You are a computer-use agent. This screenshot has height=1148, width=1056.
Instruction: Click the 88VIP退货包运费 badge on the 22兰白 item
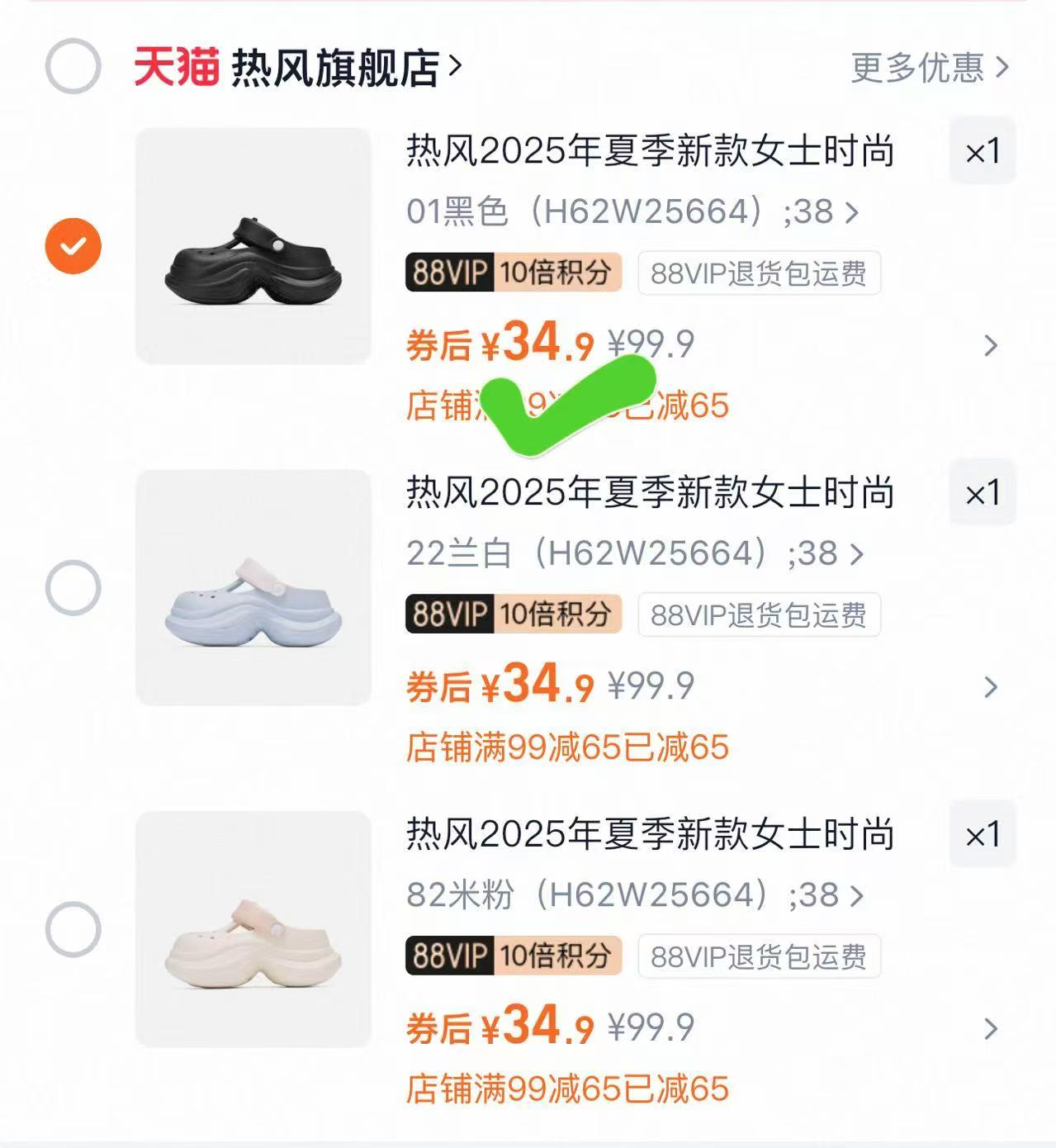point(760,614)
